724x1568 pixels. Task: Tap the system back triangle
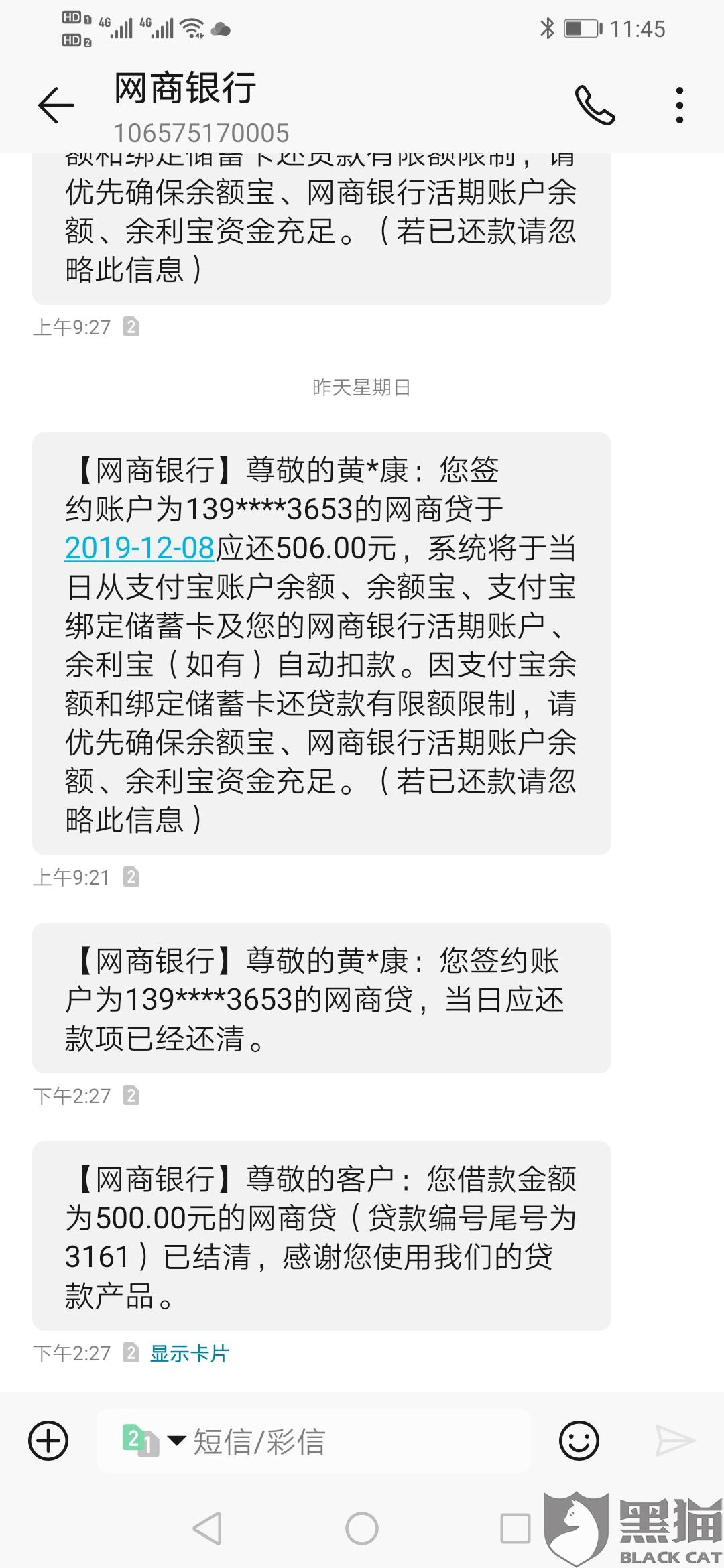(x=208, y=1528)
